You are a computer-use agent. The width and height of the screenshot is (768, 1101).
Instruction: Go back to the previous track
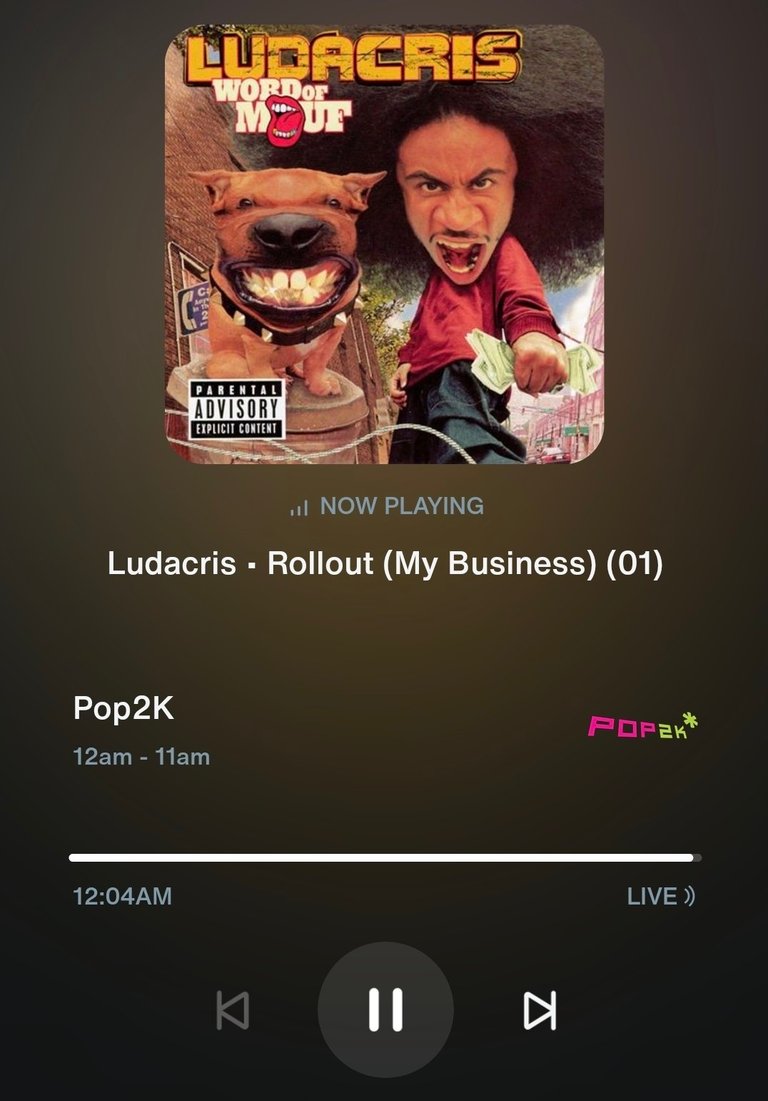click(232, 1010)
